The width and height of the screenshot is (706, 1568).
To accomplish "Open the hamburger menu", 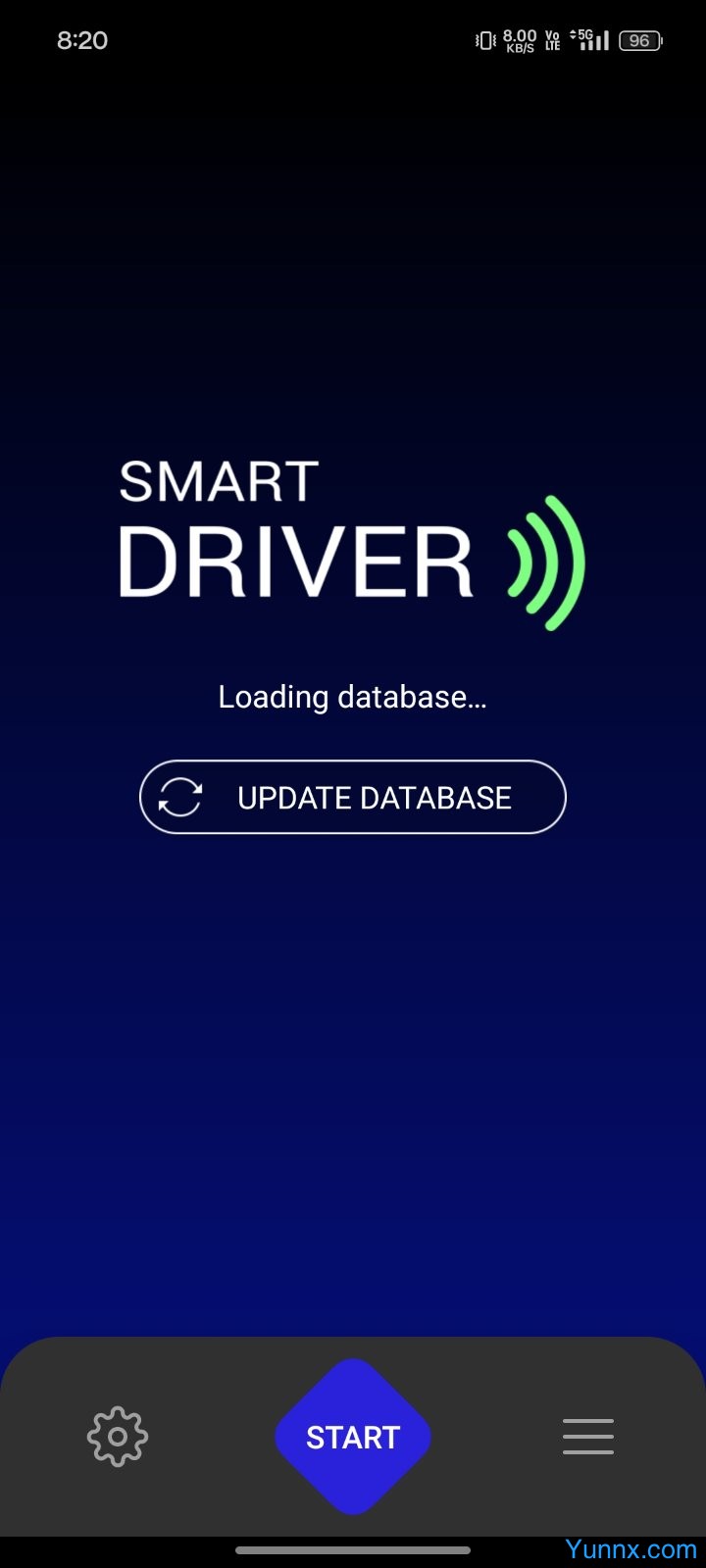I will pyautogui.click(x=588, y=1437).
